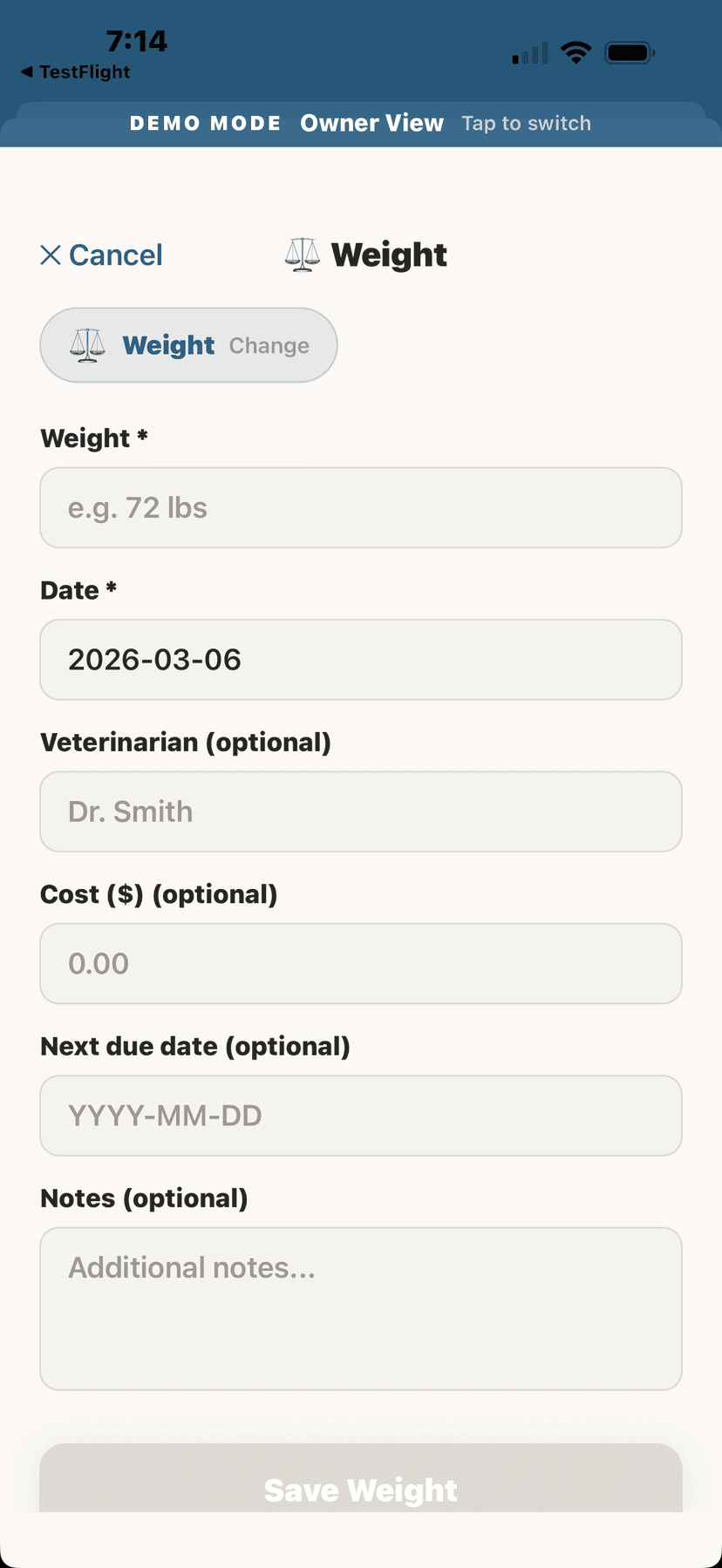This screenshot has height=1568, width=722.
Task: Click the scales icon beside the Weight title
Action: pyautogui.click(x=302, y=255)
